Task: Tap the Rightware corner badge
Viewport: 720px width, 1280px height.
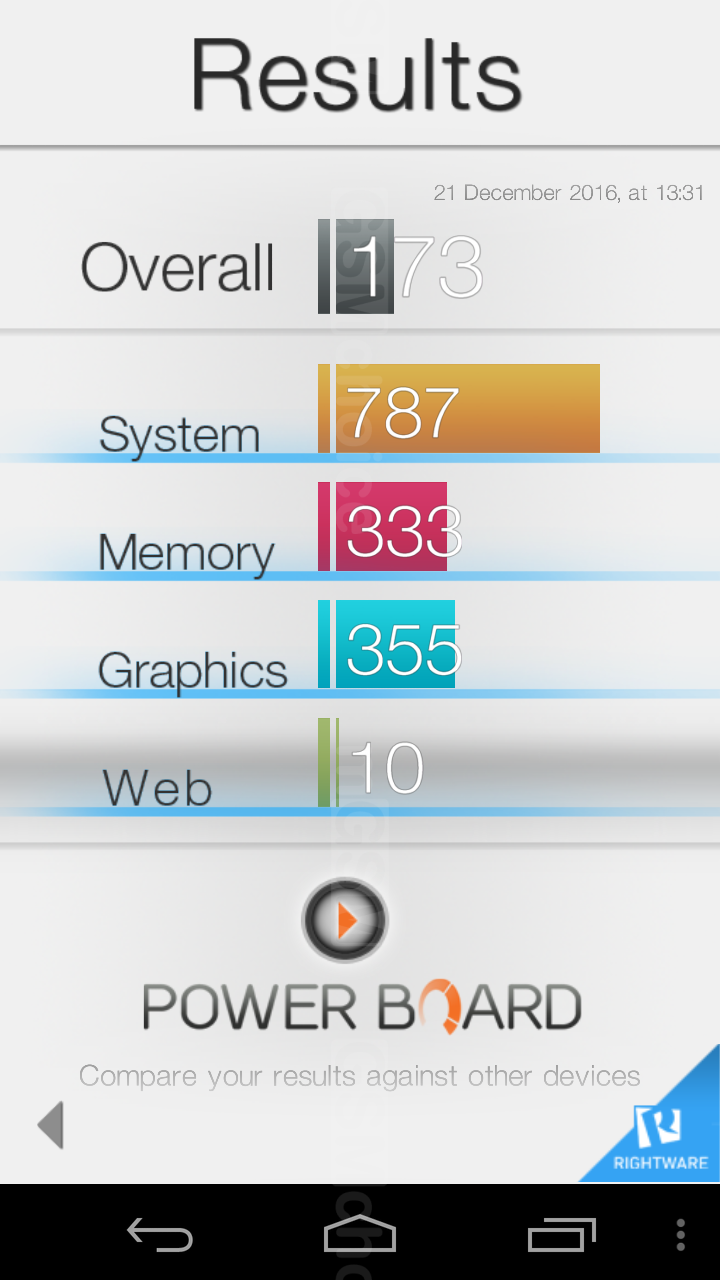Action: pyautogui.click(x=662, y=1136)
